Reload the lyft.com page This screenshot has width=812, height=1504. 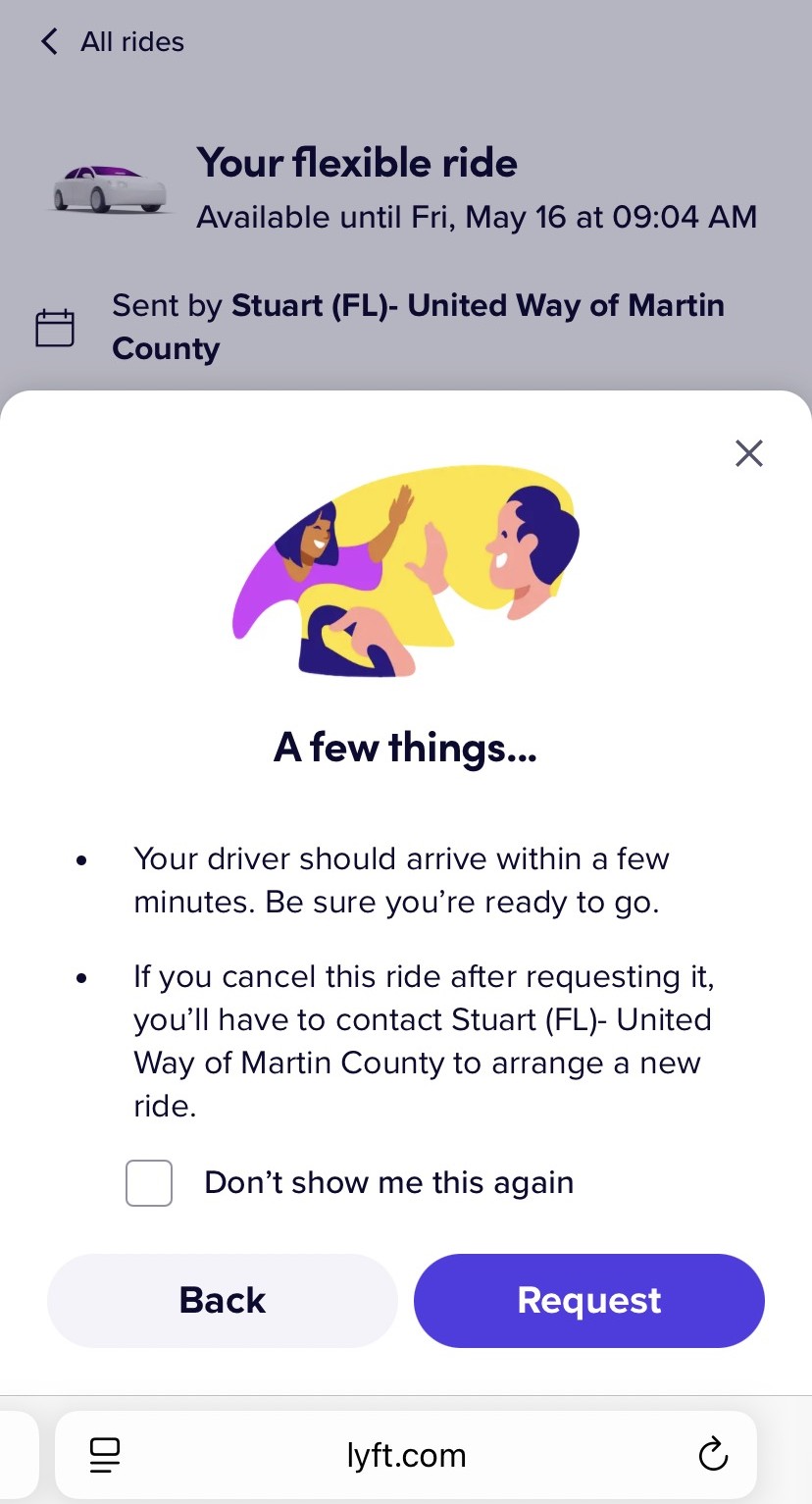point(713,1455)
